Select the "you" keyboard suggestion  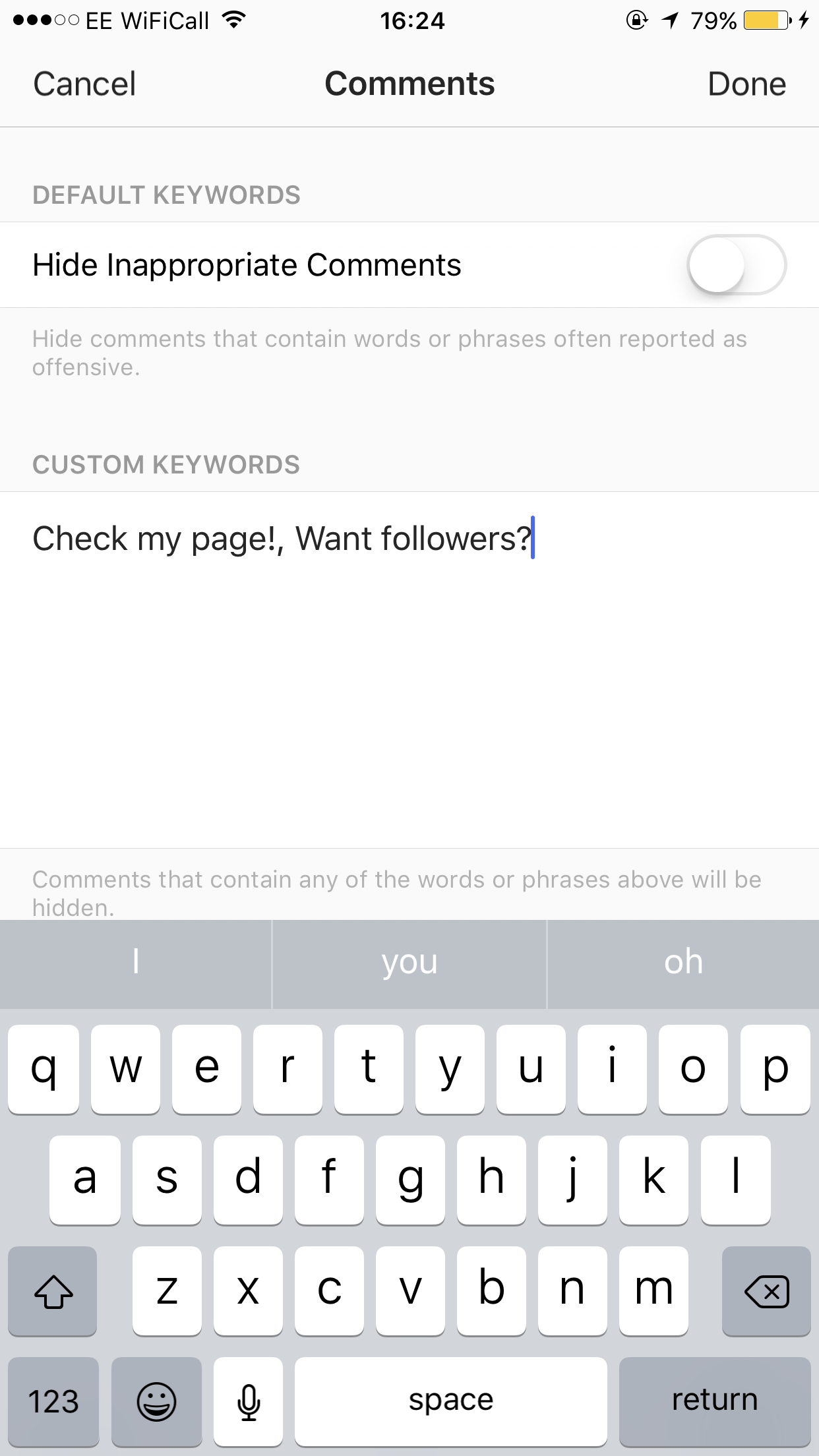tap(409, 963)
